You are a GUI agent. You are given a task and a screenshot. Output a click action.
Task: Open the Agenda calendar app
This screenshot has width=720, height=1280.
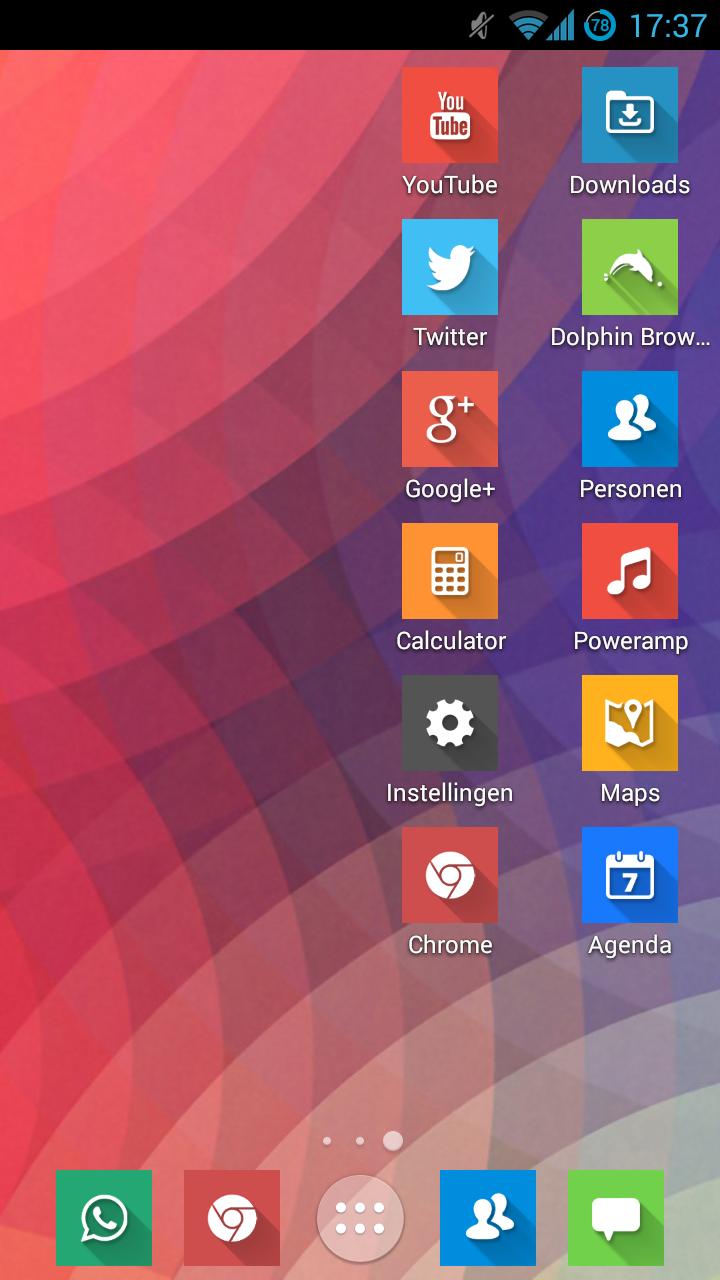click(630, 876)
